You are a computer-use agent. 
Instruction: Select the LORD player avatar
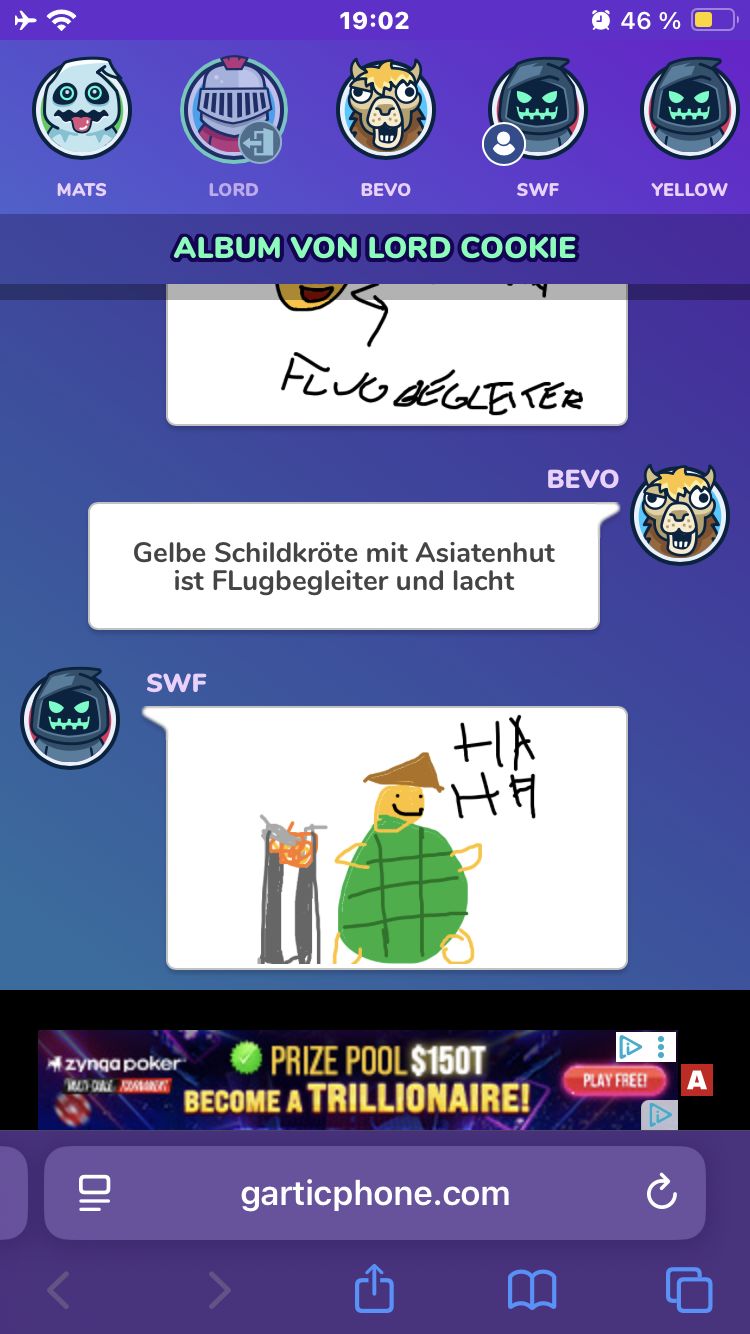point(233,110)
